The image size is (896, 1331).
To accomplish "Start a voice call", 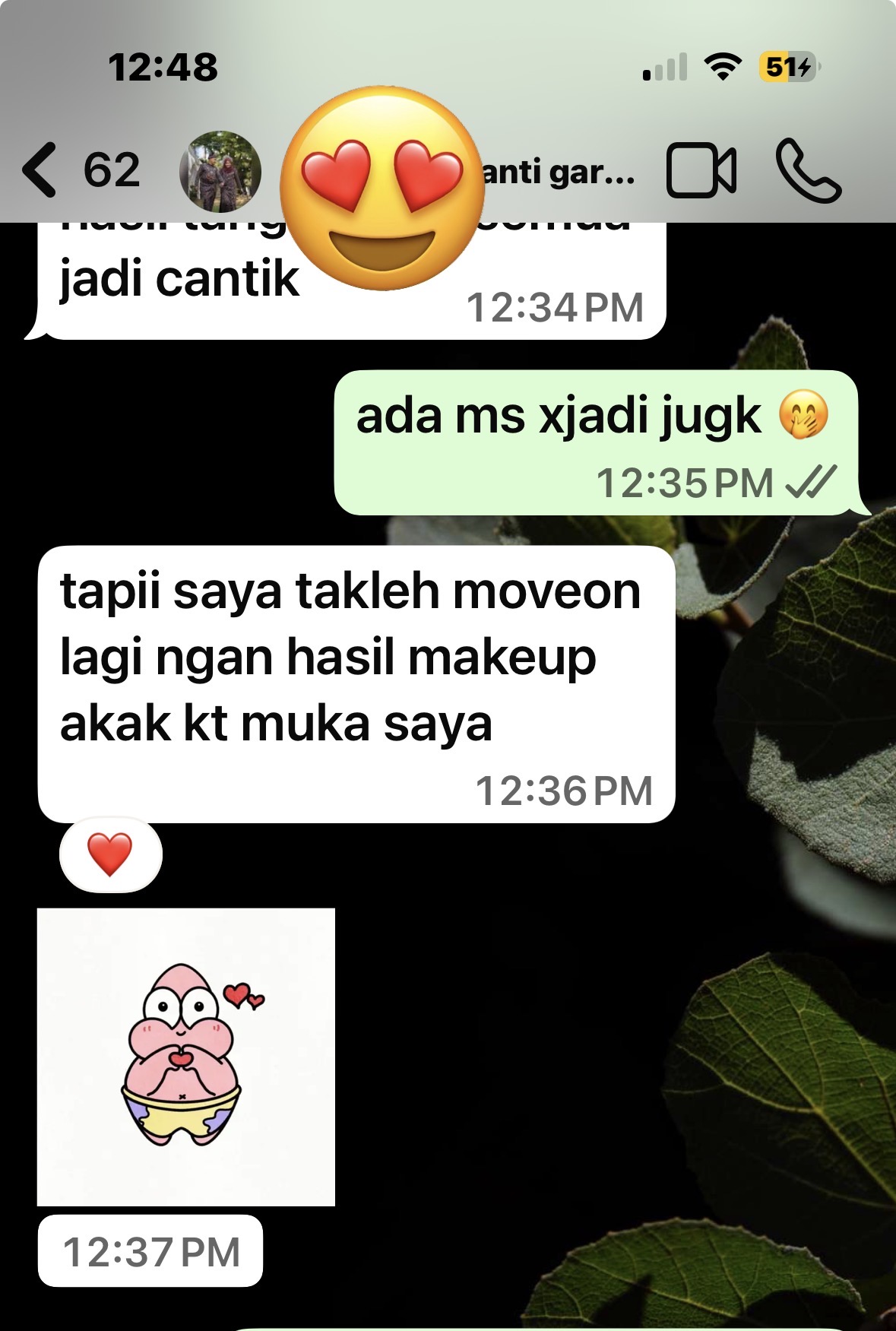I will [808, 171].
